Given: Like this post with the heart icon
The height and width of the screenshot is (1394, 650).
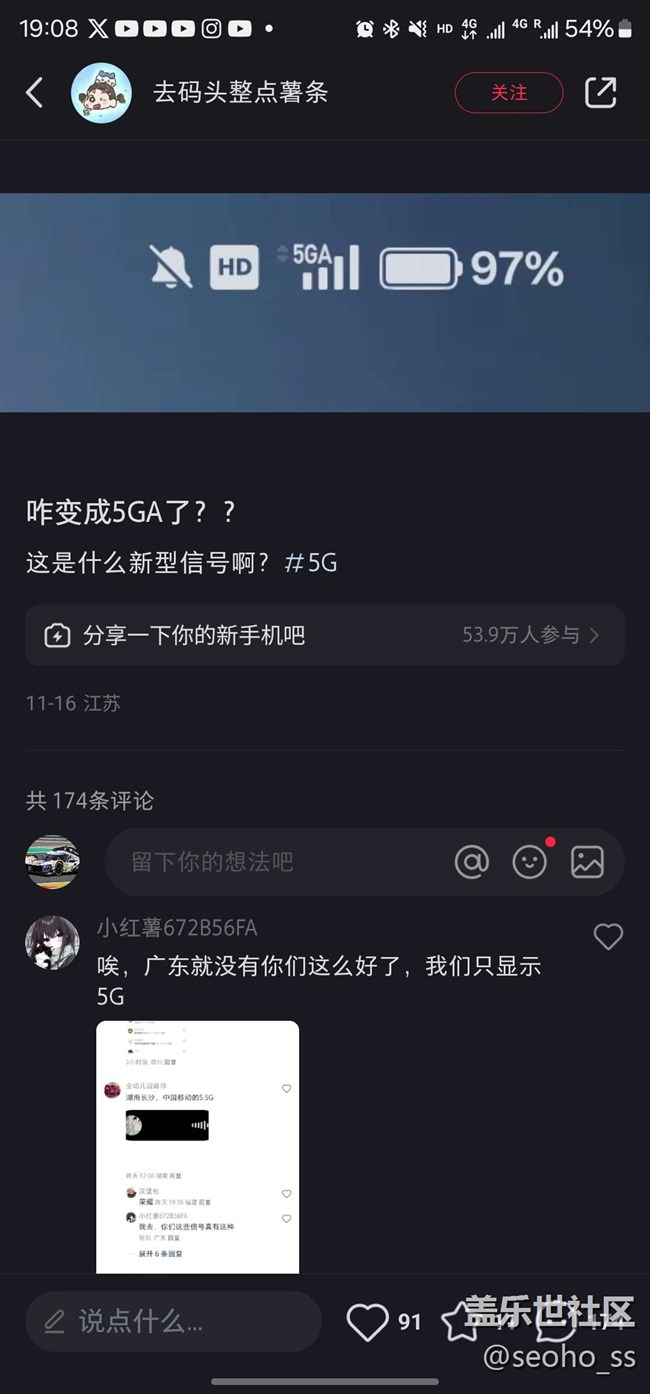Looking at the screenshot, I should point(368,1322).
